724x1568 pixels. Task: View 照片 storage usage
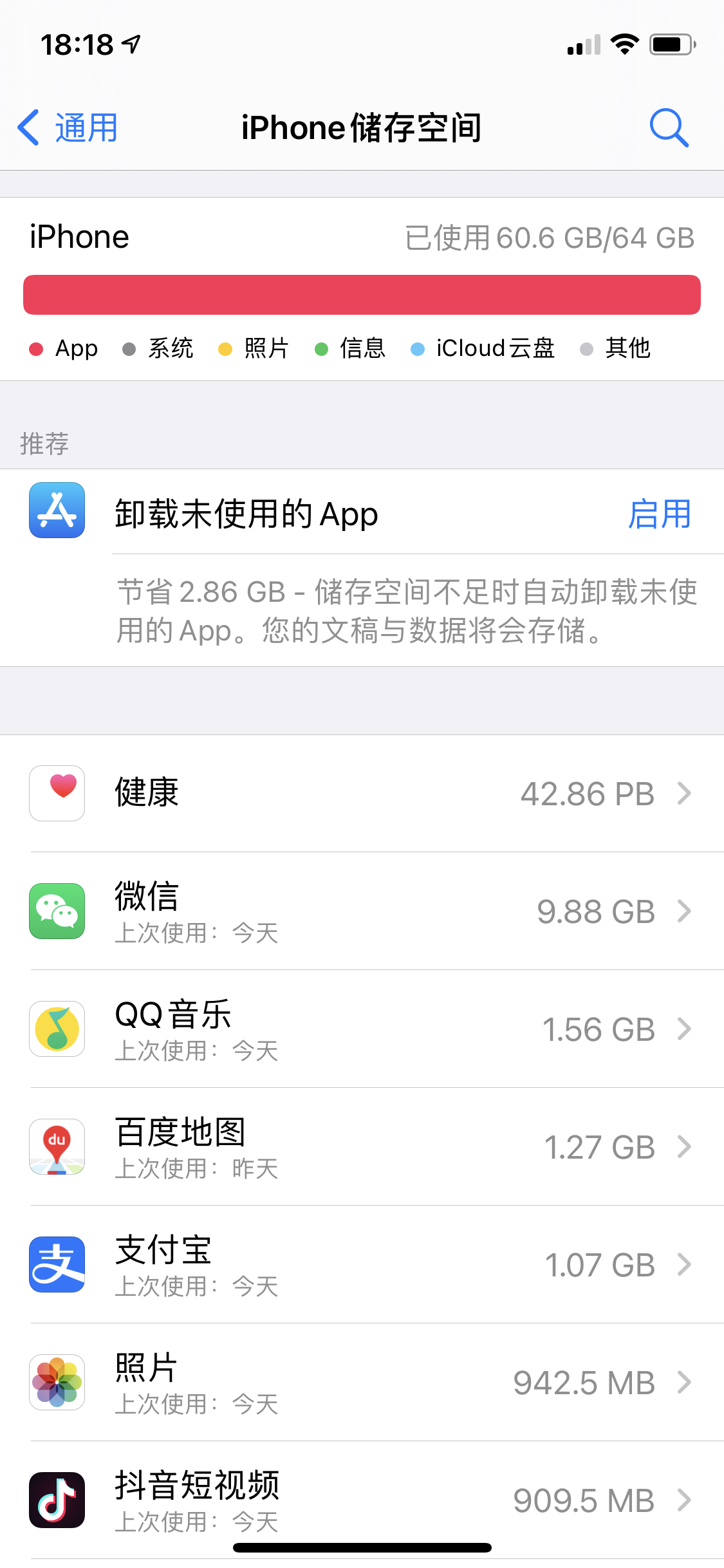click(362, 1382)
